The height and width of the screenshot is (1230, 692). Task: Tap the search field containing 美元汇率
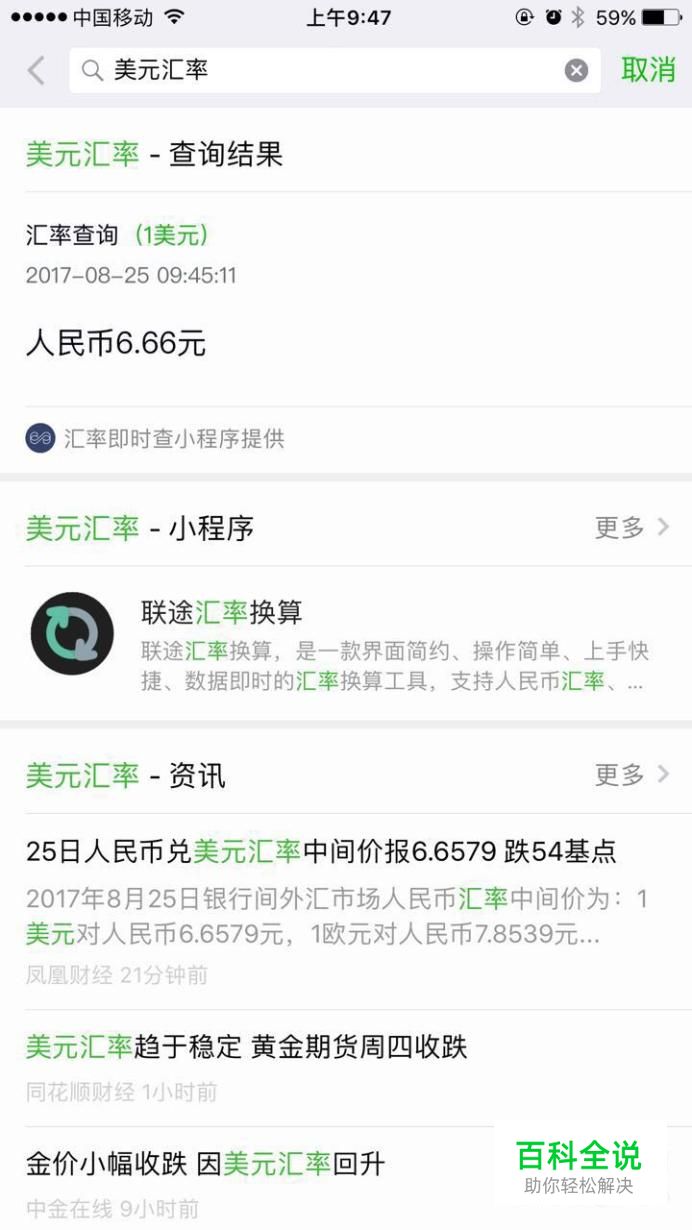pyautogui.click(x=334, y=70)
